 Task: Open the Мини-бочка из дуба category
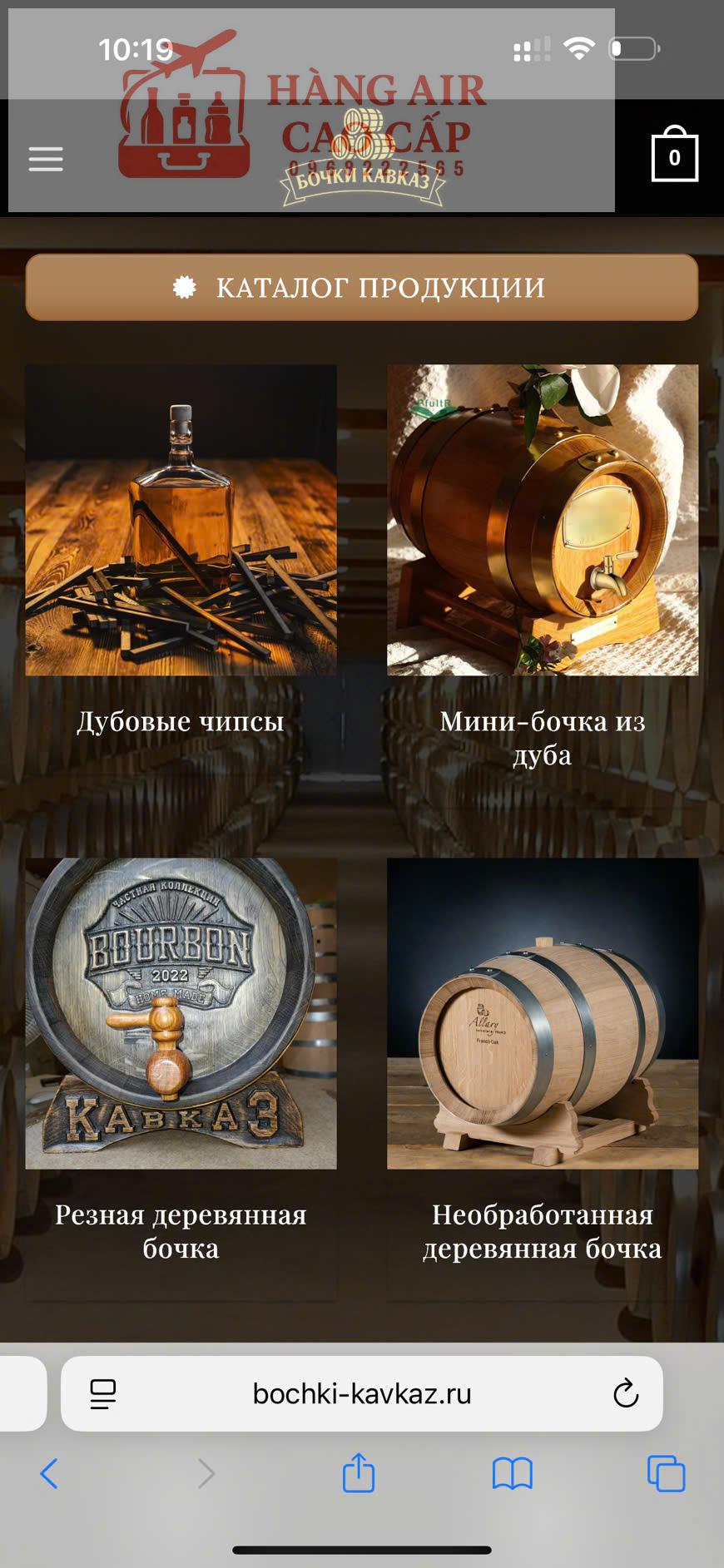542,521
